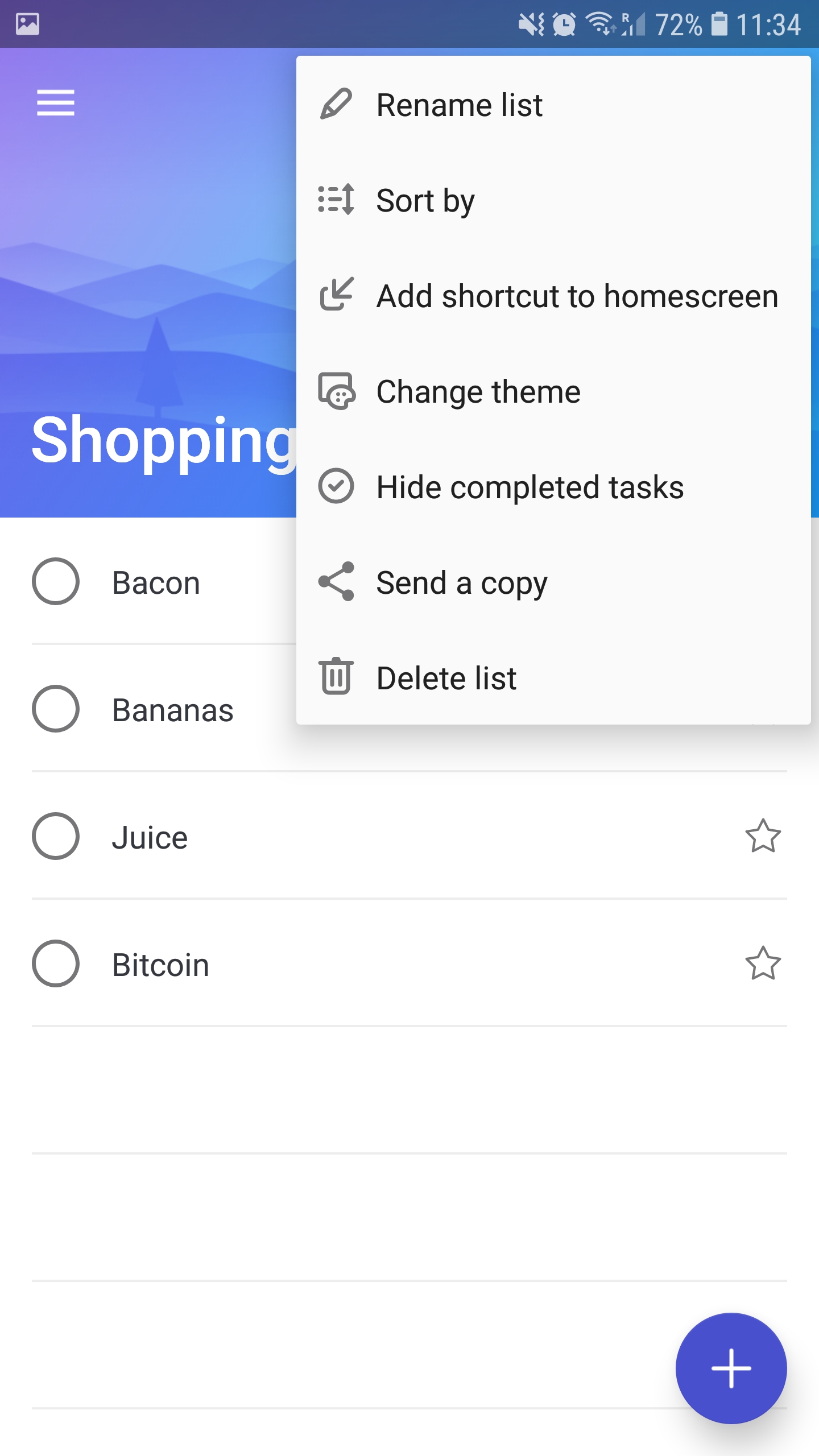Select Send a copy

point(461,583)
